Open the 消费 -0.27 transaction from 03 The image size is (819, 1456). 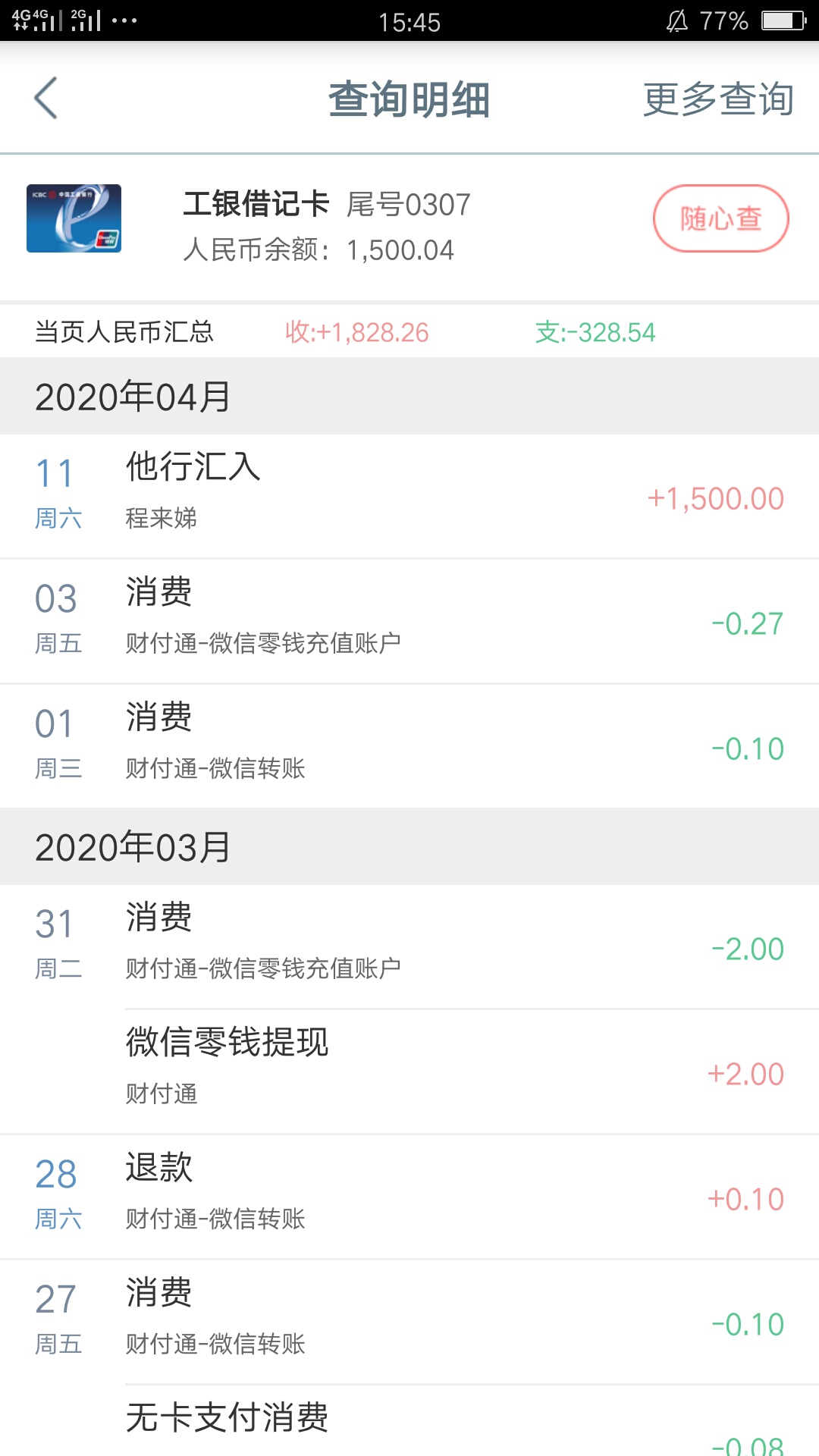pyautogui.click(x=409, y=623)
